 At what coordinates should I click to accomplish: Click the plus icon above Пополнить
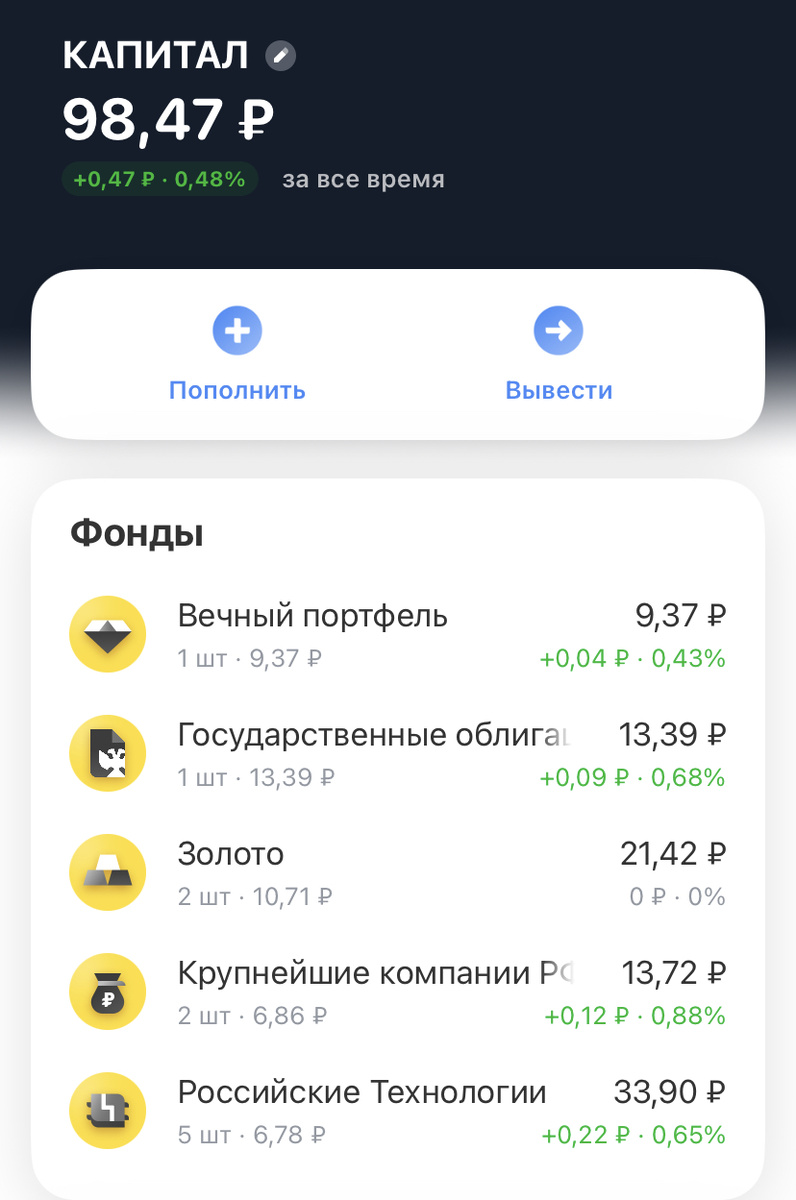point(236,330)
